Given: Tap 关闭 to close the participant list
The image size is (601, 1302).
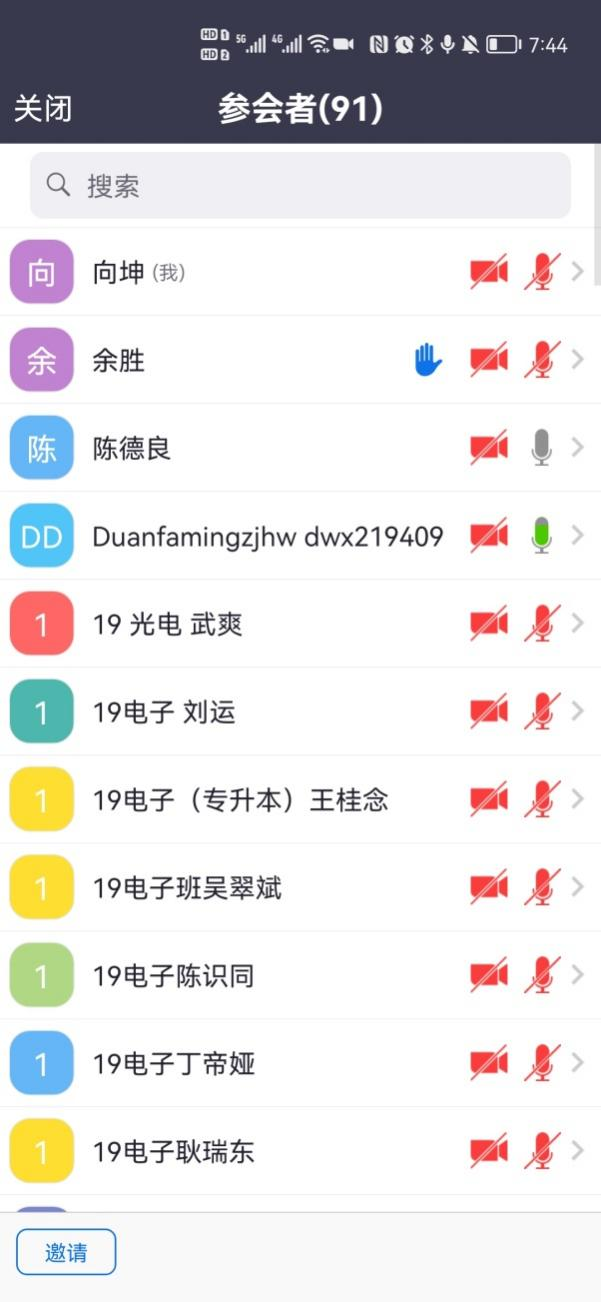Looking at the screenshot, I should point(43,108).
